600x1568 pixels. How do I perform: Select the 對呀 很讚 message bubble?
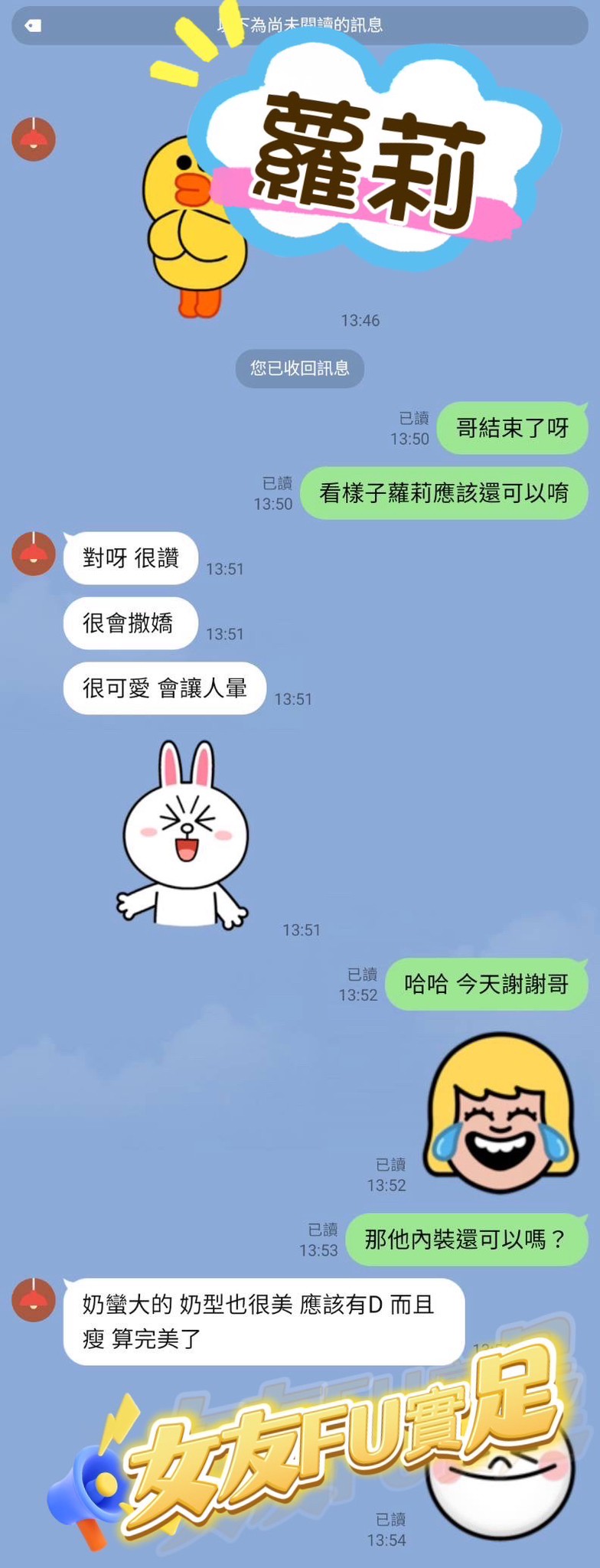[129, 558]
